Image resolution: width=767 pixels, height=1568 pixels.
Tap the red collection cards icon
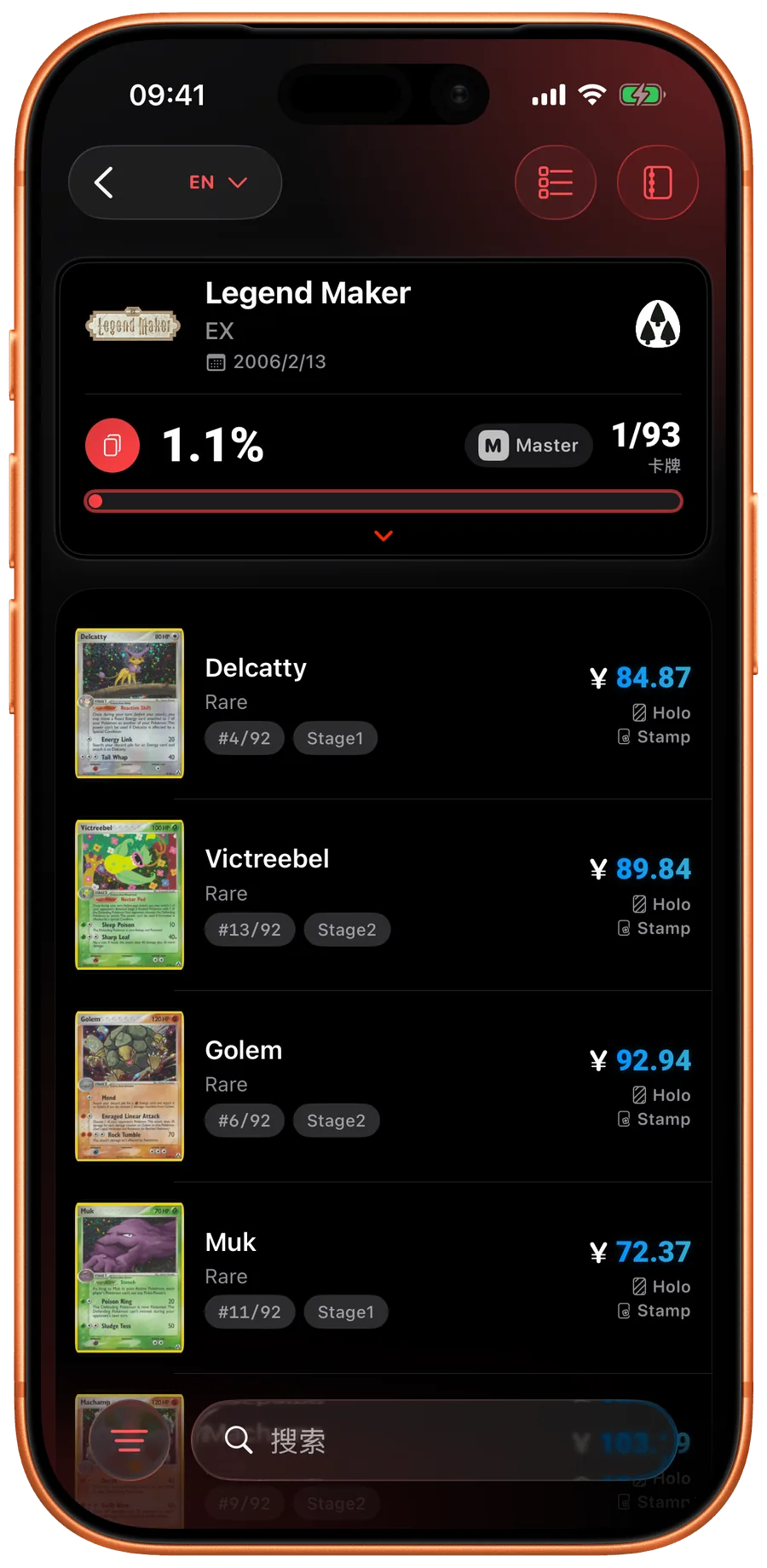[x=112, y=445]
